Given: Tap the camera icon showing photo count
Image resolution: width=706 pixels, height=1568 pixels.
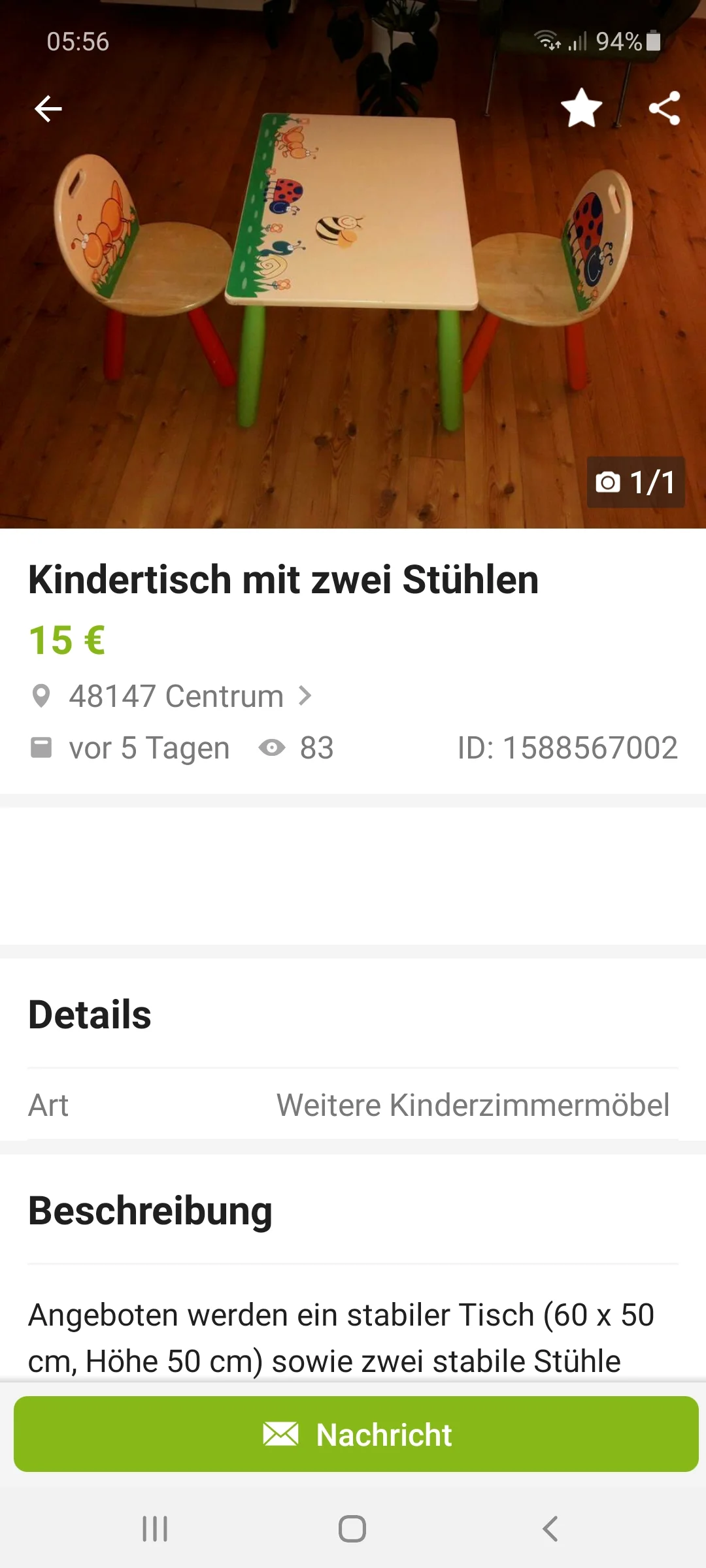Looking at the screenshot, I should 609,483.
